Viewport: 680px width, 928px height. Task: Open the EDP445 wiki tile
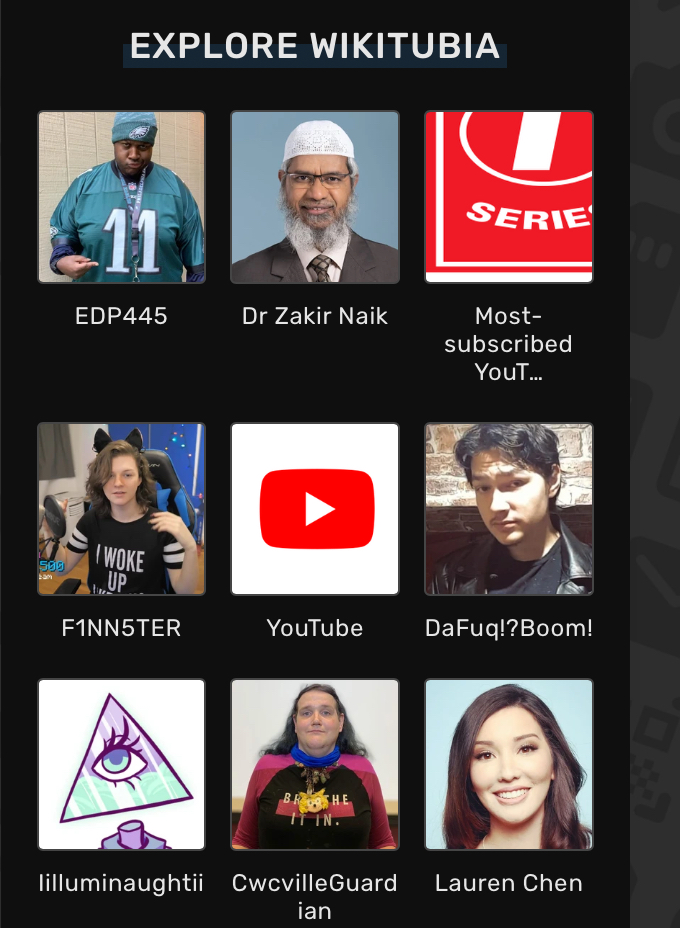point(121,197)
